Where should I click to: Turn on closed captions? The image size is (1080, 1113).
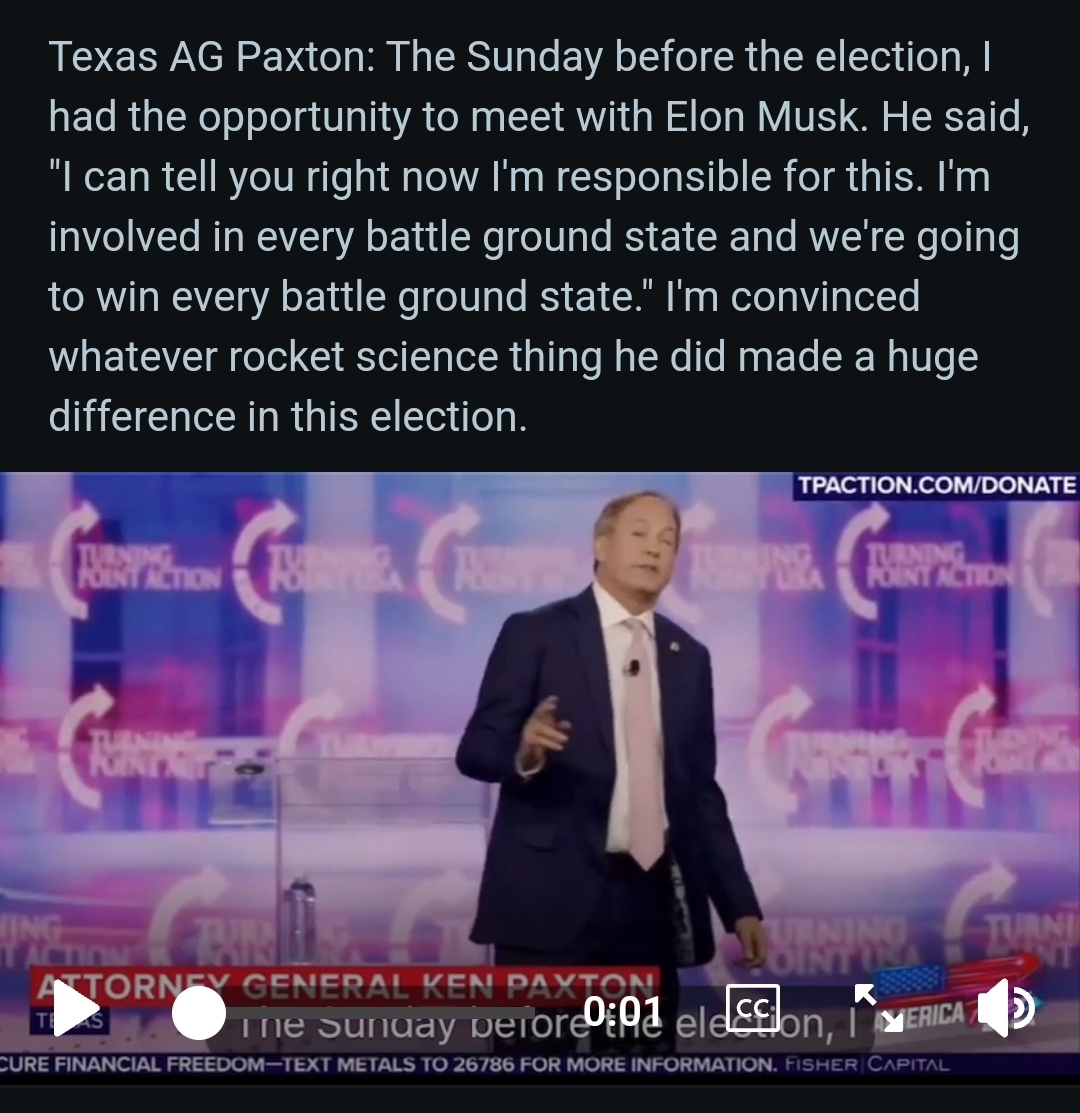pos(751,1008)
